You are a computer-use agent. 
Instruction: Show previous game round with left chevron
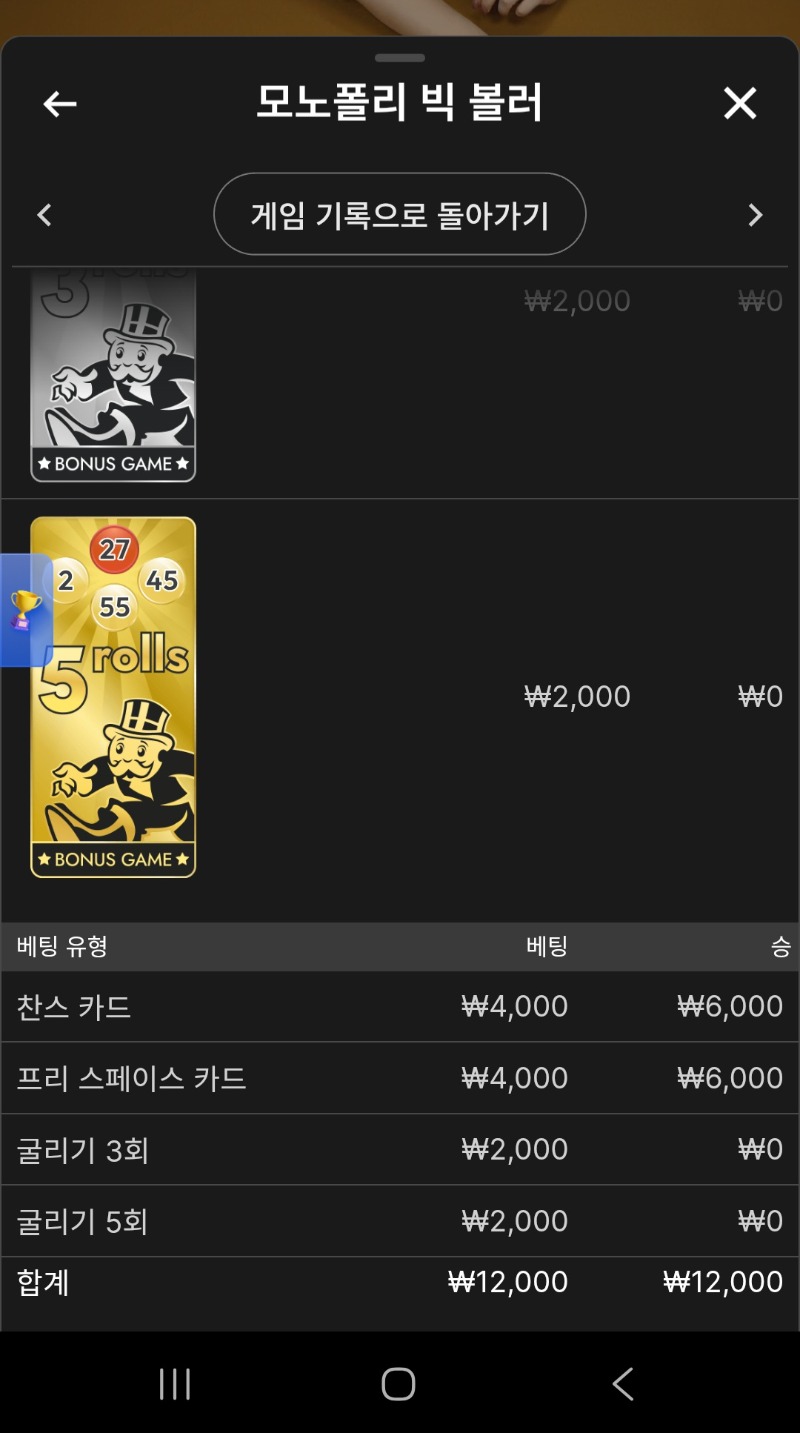pyautogui.click(x=44, y=215)
